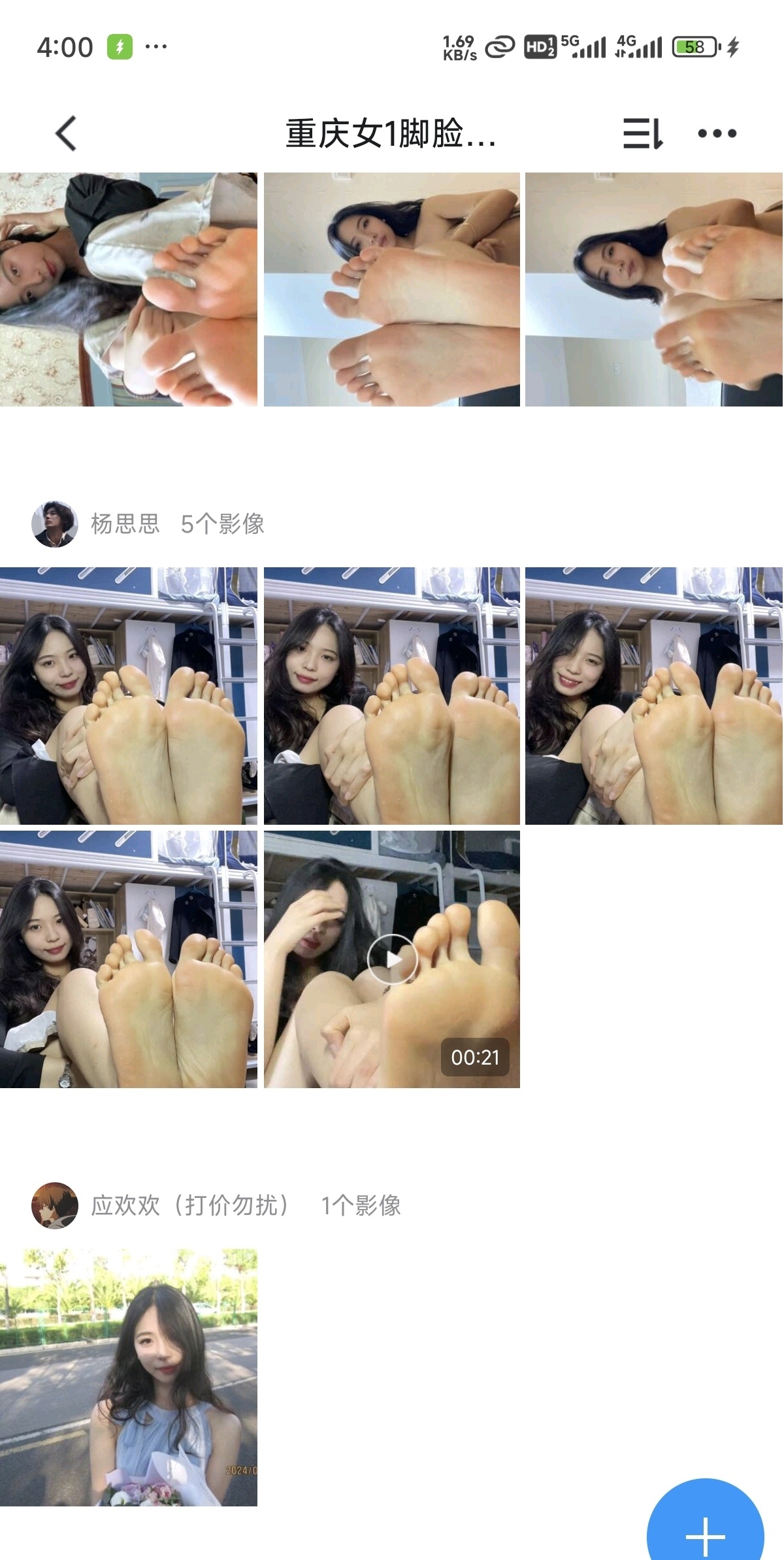Open the image beside the video tile
Viewport: 784px width, 1560px height.
click(x=129, y=959)
